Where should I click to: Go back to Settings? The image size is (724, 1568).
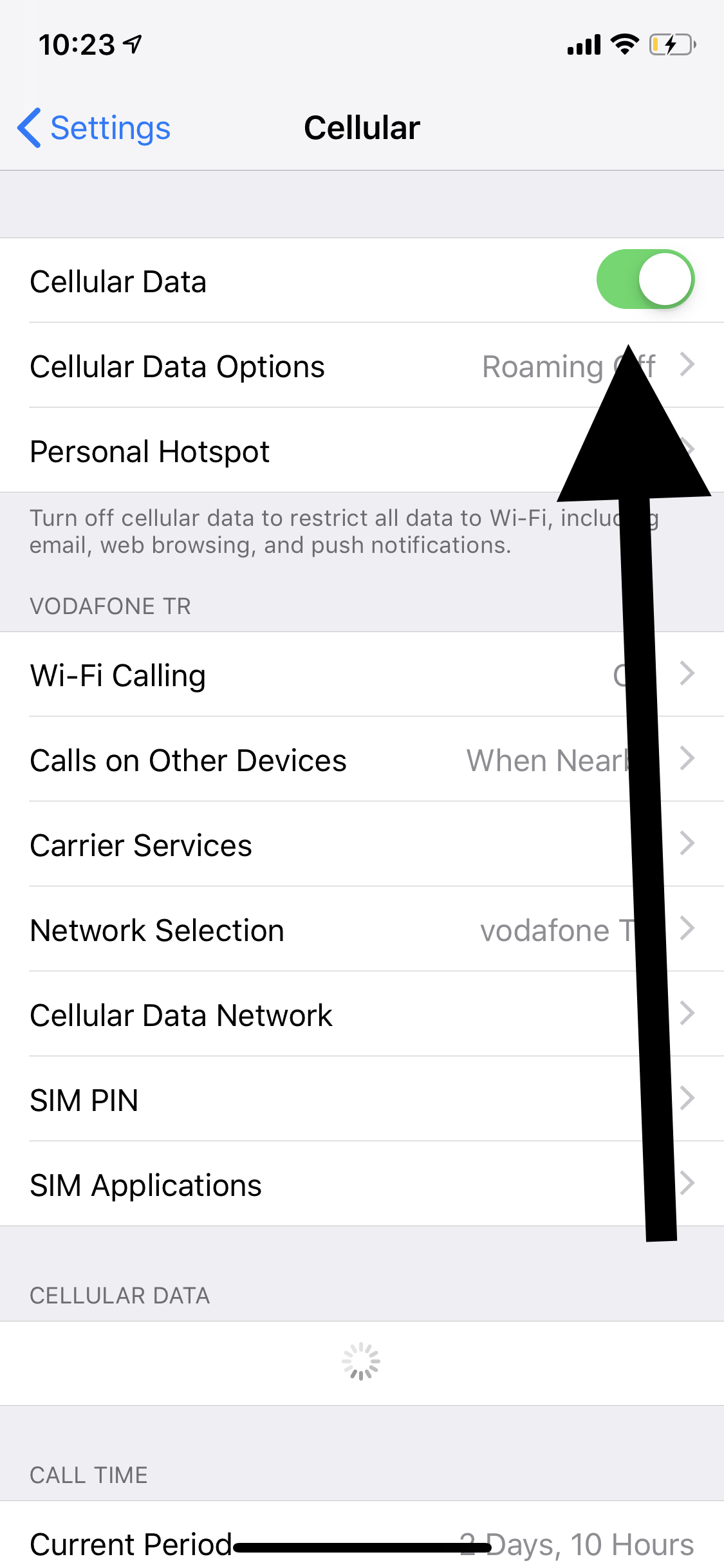[94, 127]
